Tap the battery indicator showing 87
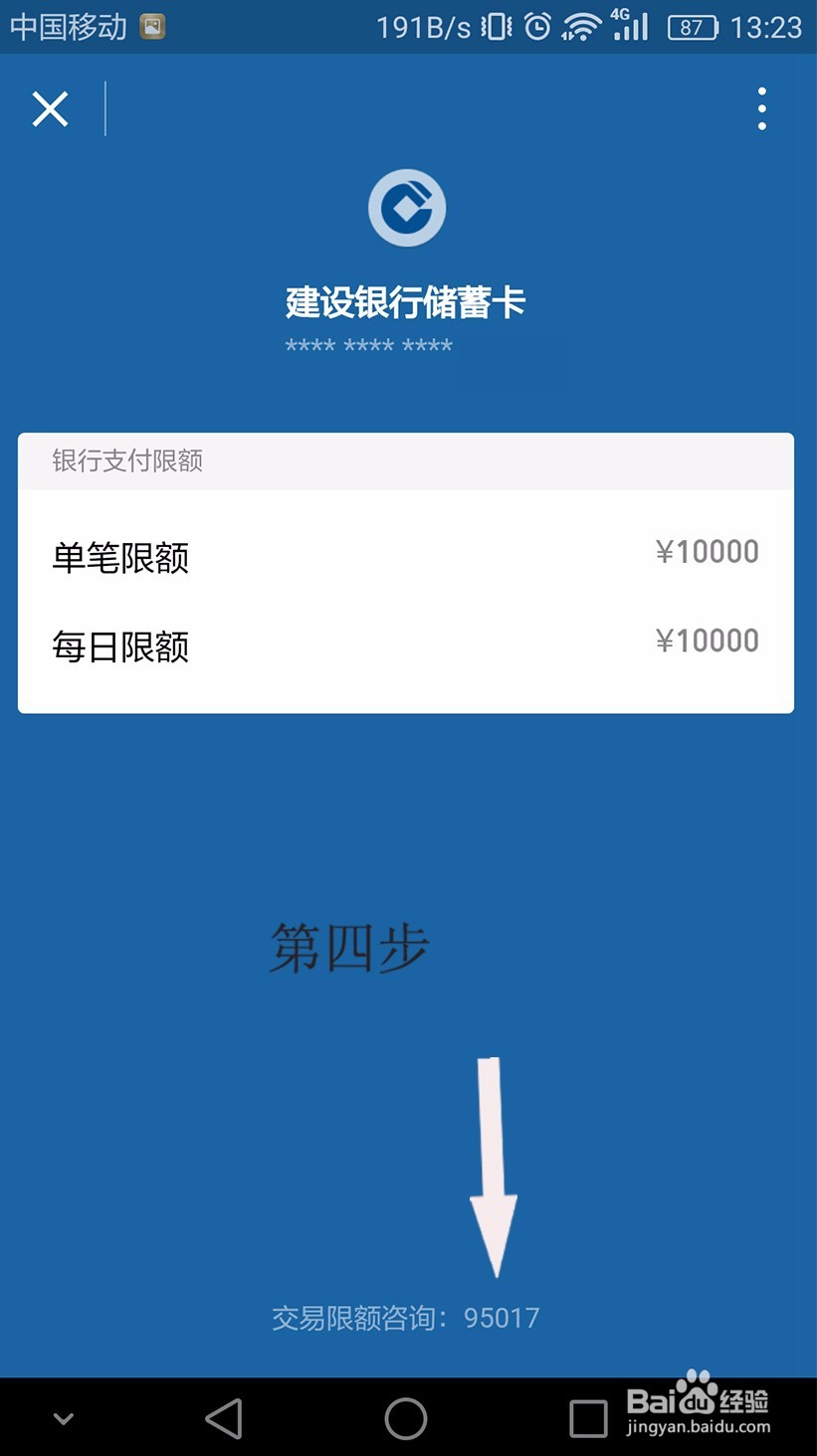 coord(691,27)
